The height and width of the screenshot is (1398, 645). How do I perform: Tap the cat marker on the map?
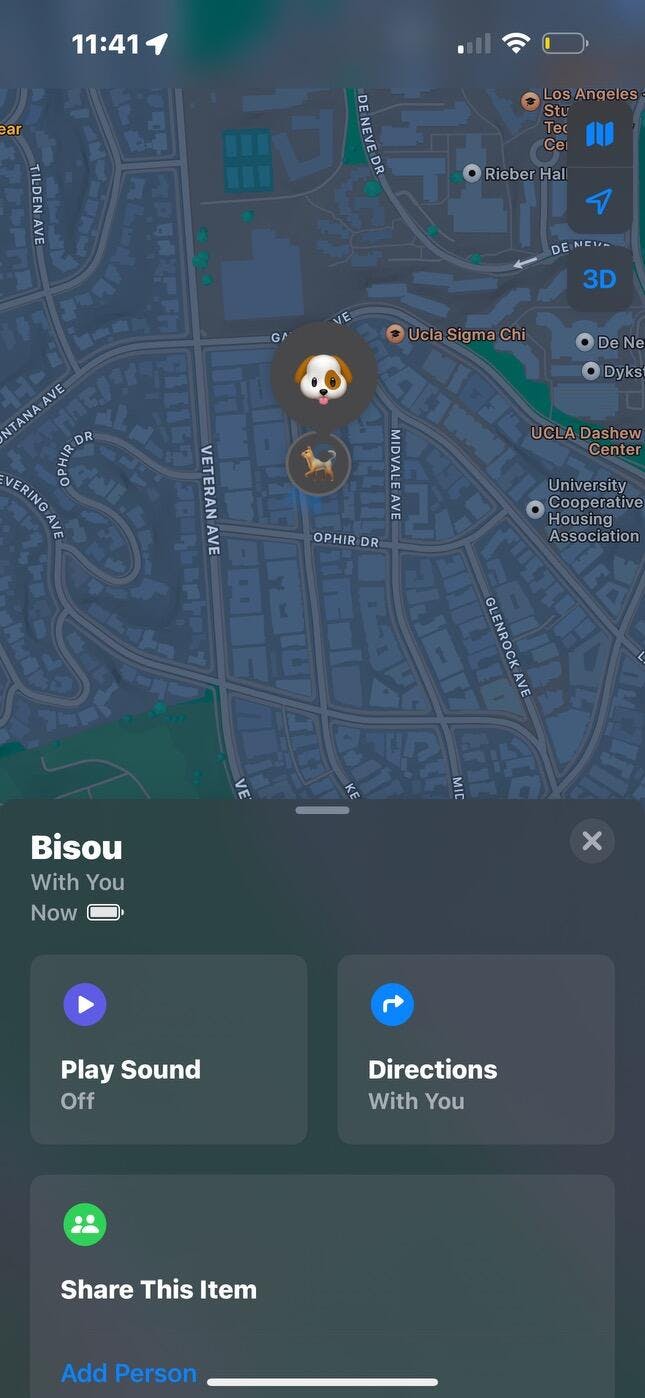(319, 463)
